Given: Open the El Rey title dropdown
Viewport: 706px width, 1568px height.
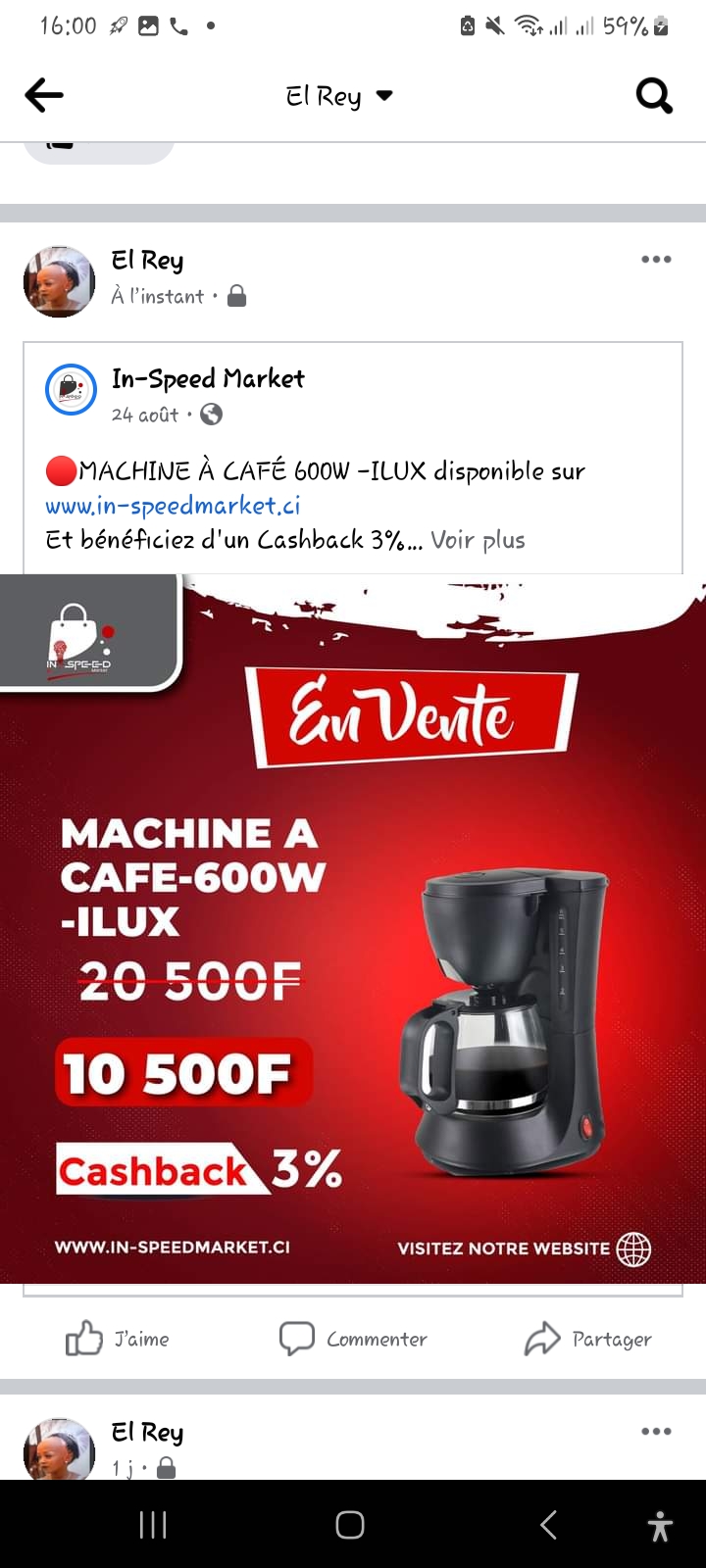Looking at the screenshot, I should [x=339, y=96].
